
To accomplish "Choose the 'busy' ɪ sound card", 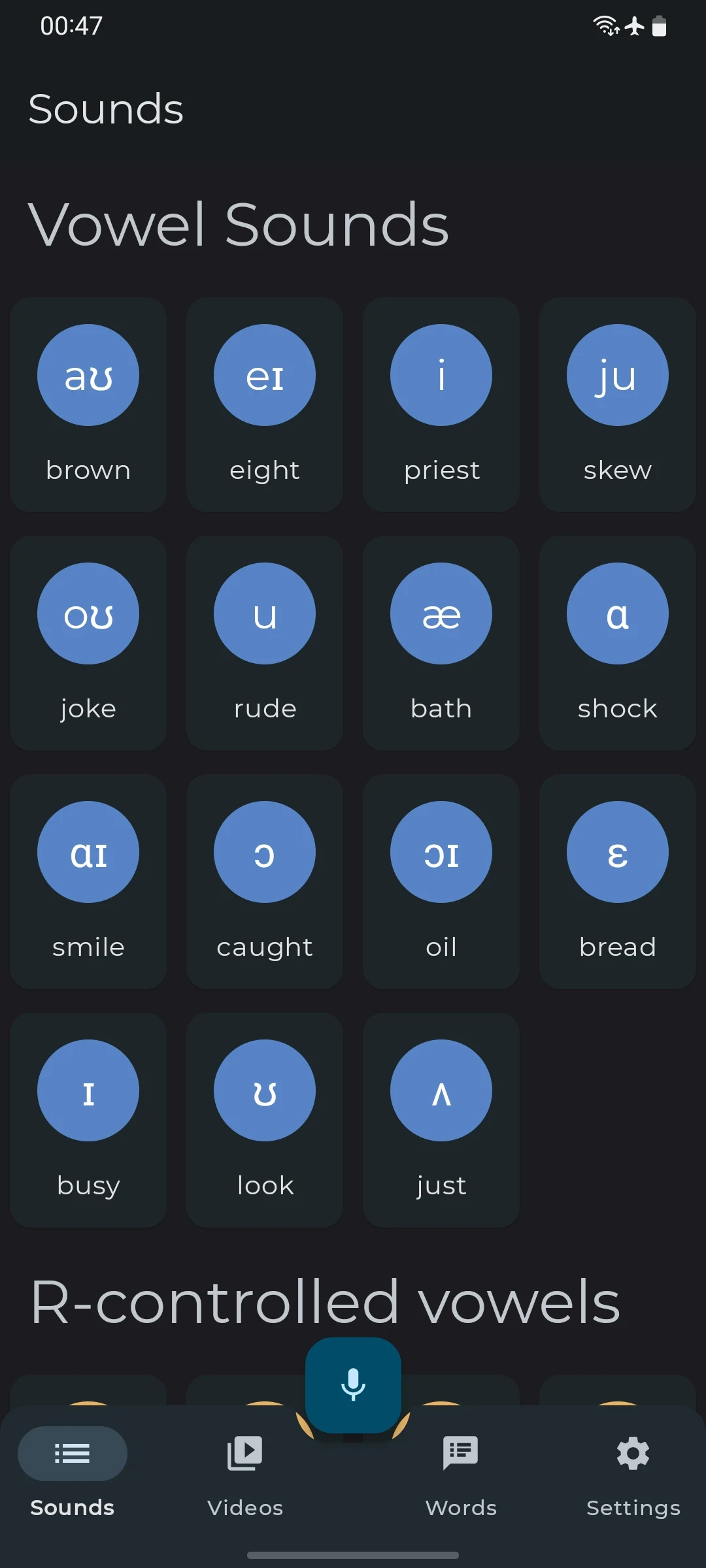I will tap(88, 1120).
